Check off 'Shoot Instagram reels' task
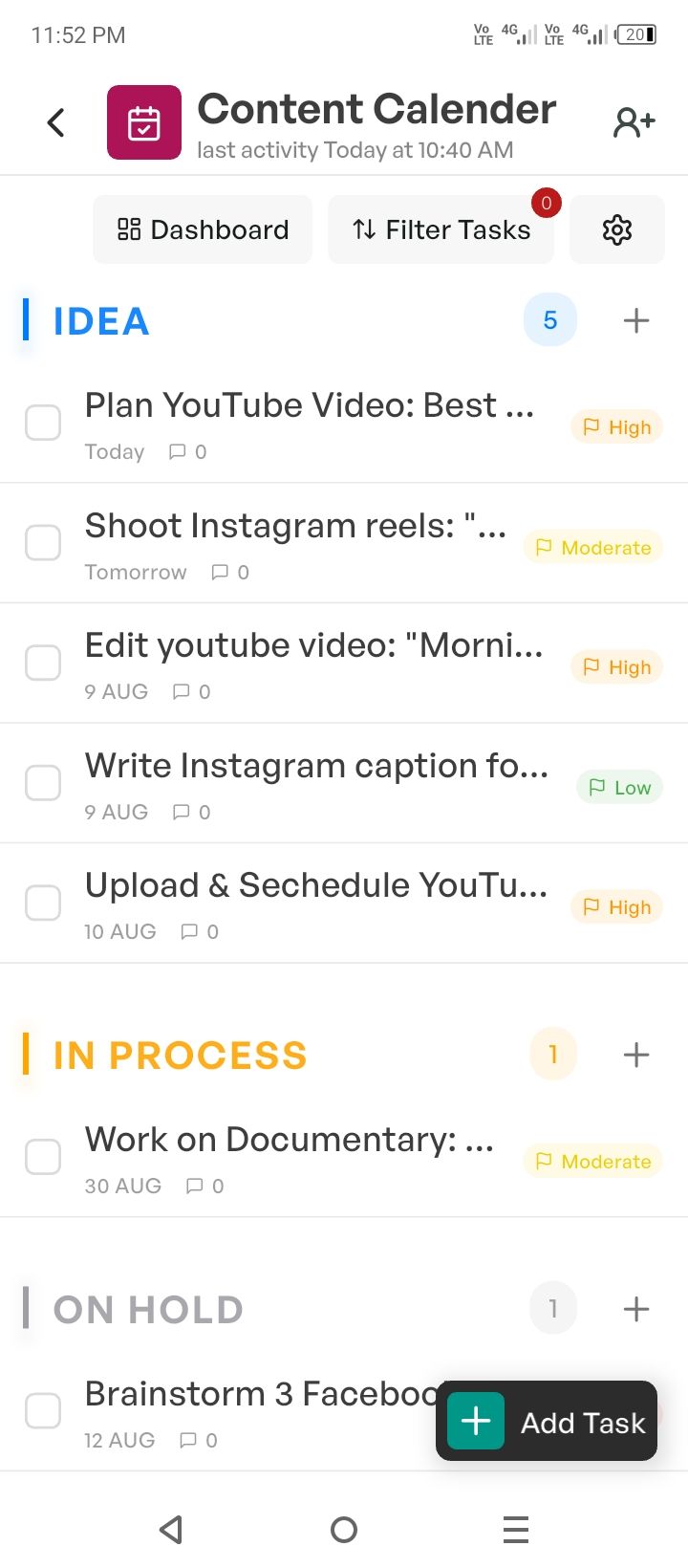The image size is (688, 1568). (43, 543)
